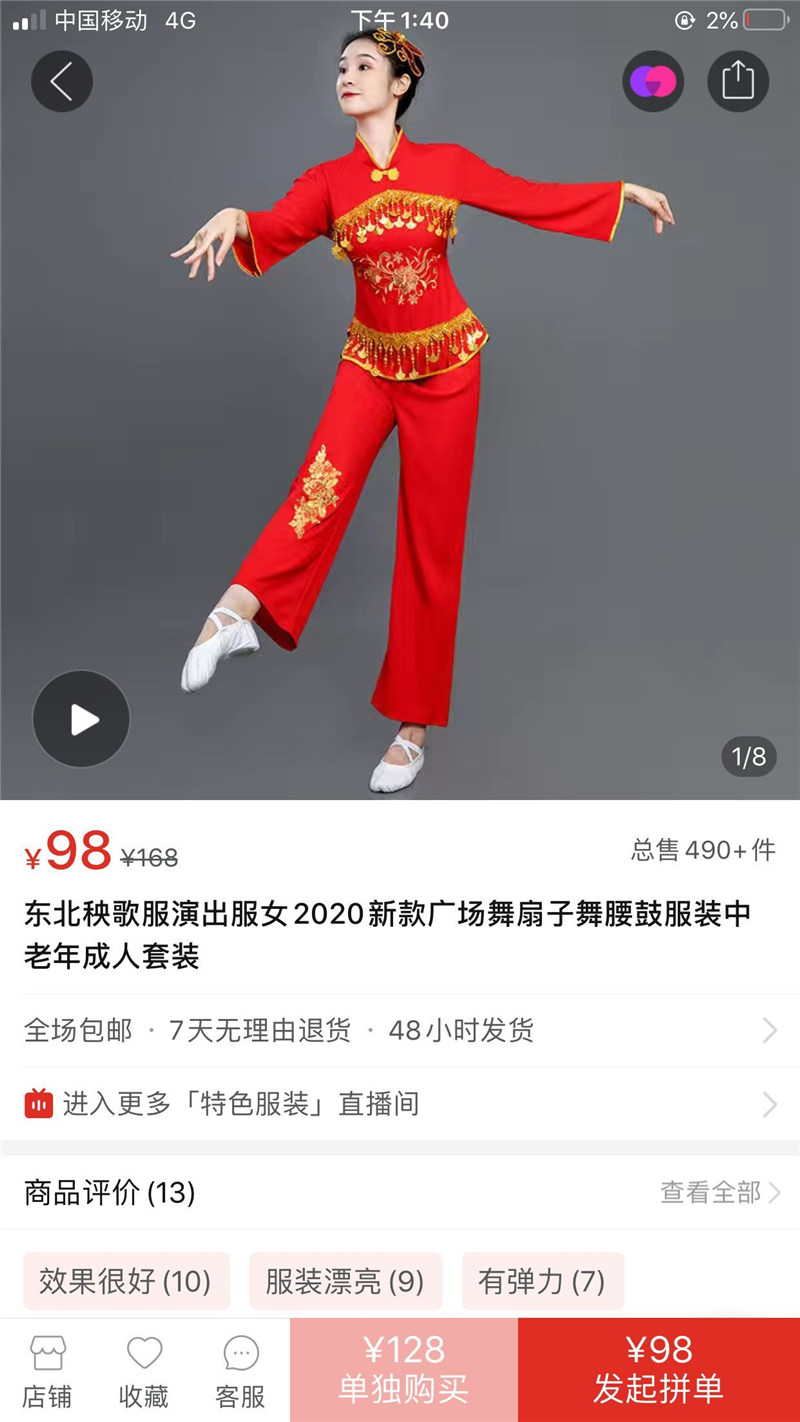Contact customer service via 客服
800x1422 pixels.
pyautogui.click(x=241, y=1371)
